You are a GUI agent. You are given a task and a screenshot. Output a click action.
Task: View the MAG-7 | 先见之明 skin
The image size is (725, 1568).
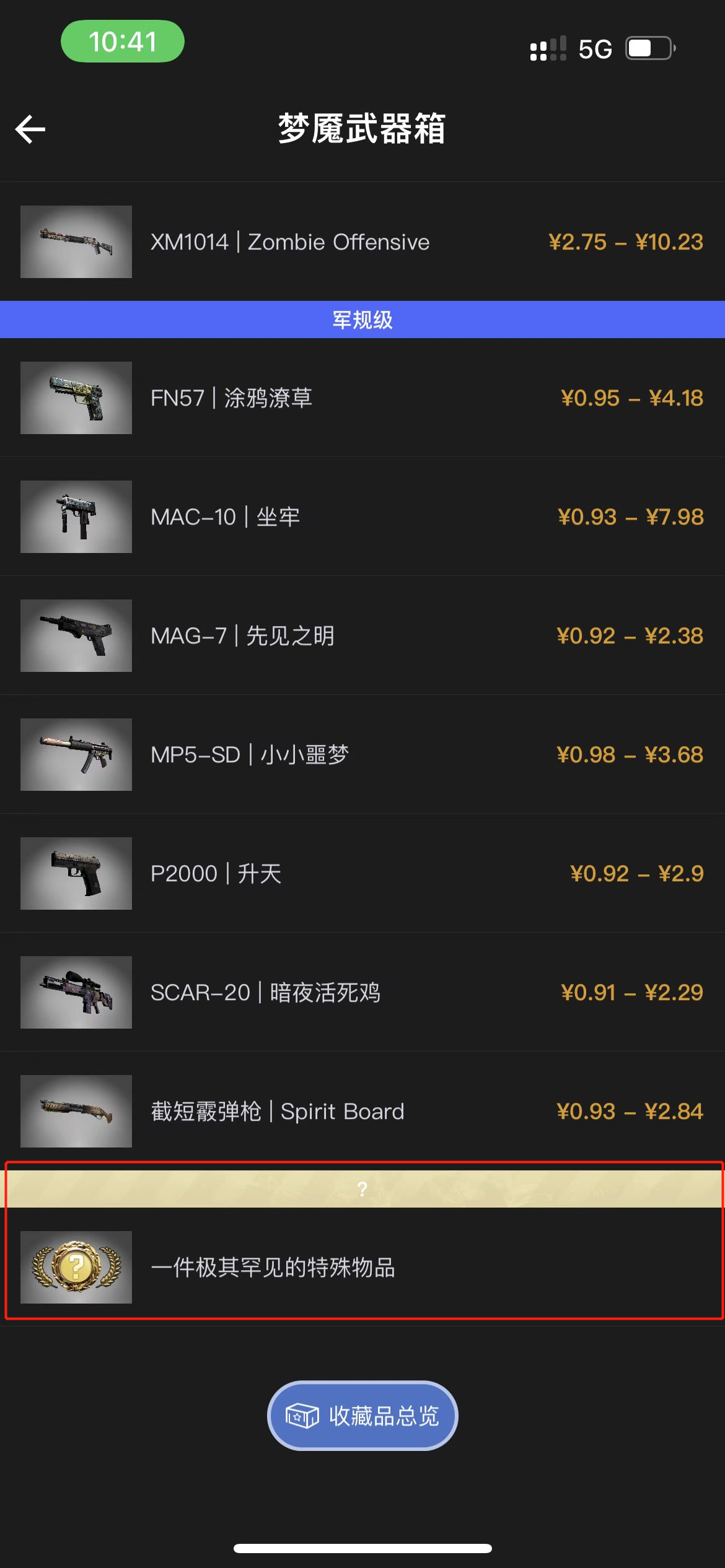[362, 635]
